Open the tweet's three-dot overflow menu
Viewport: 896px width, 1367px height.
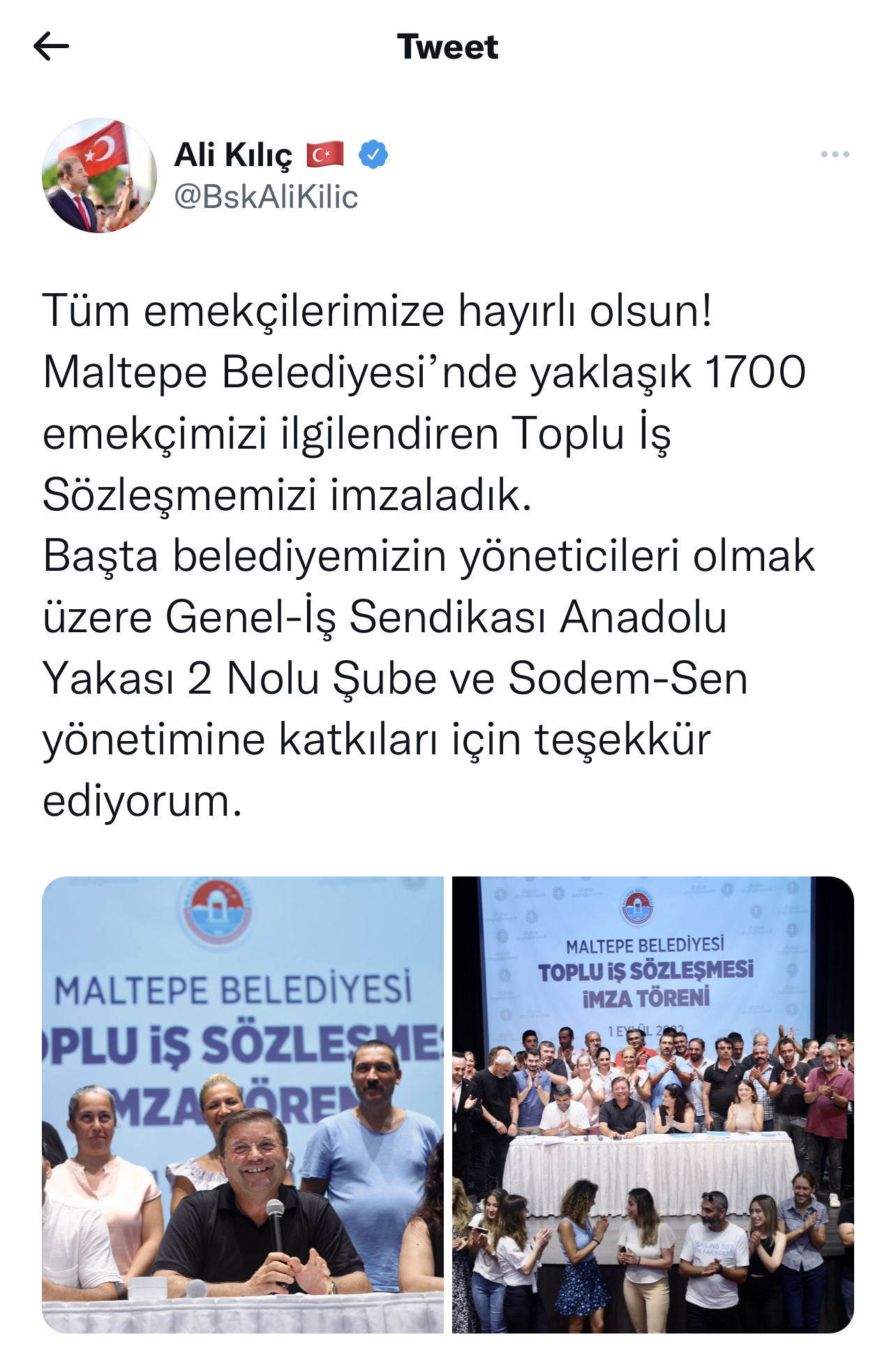pyautogui.click(x=835, y=154)
